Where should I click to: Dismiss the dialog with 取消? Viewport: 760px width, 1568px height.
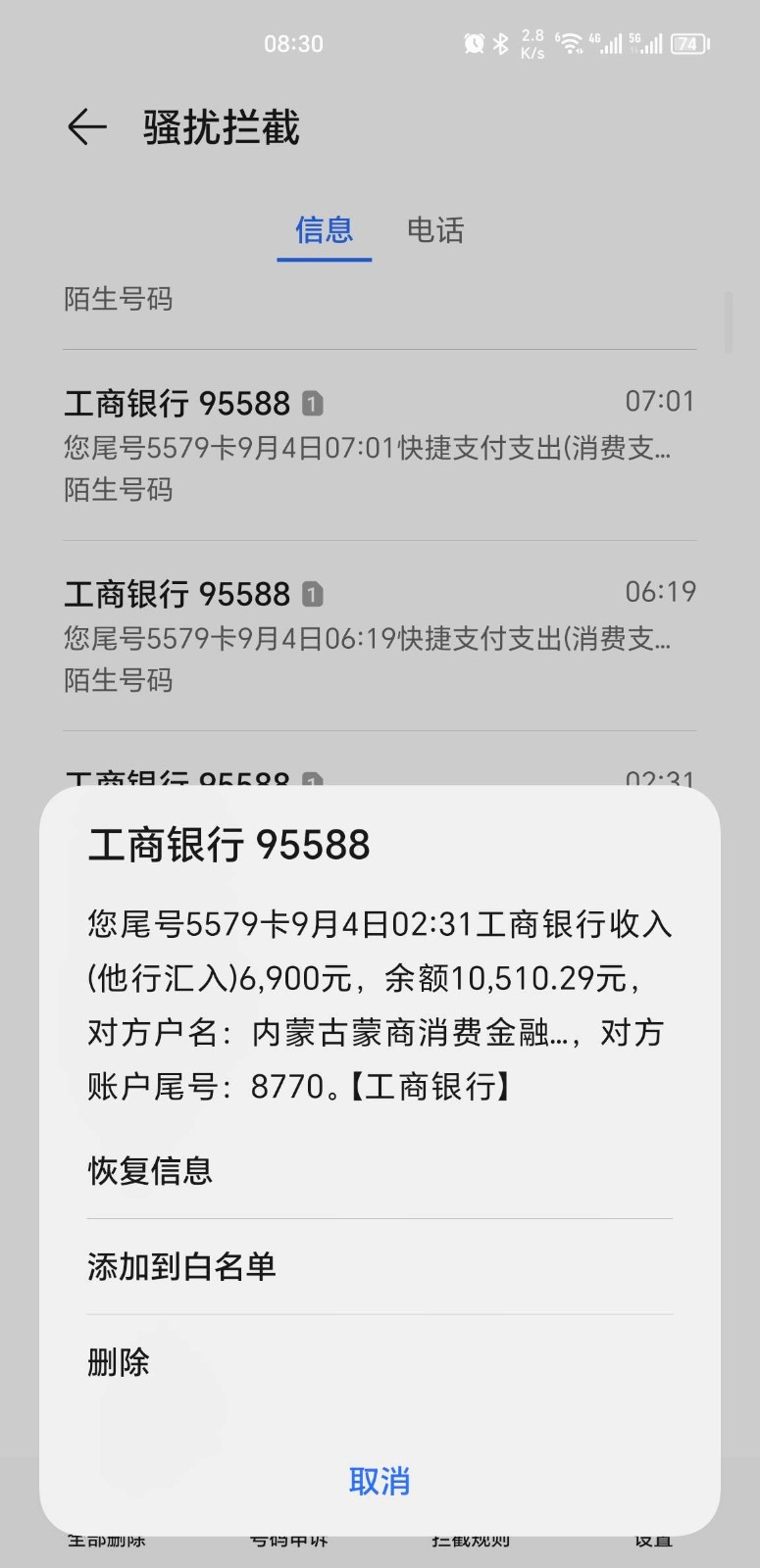tap(380, 1481)
